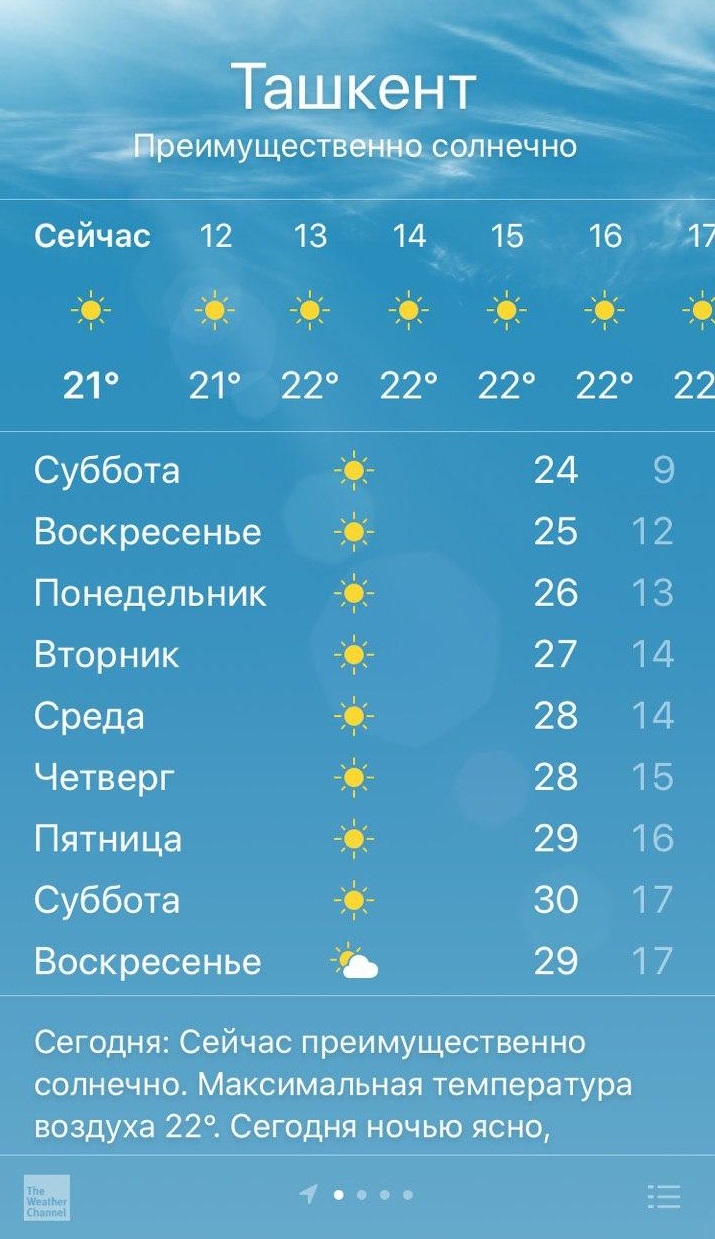715x1239 pixels.
Task: Open the city list icon
Action: [663, 1195]
